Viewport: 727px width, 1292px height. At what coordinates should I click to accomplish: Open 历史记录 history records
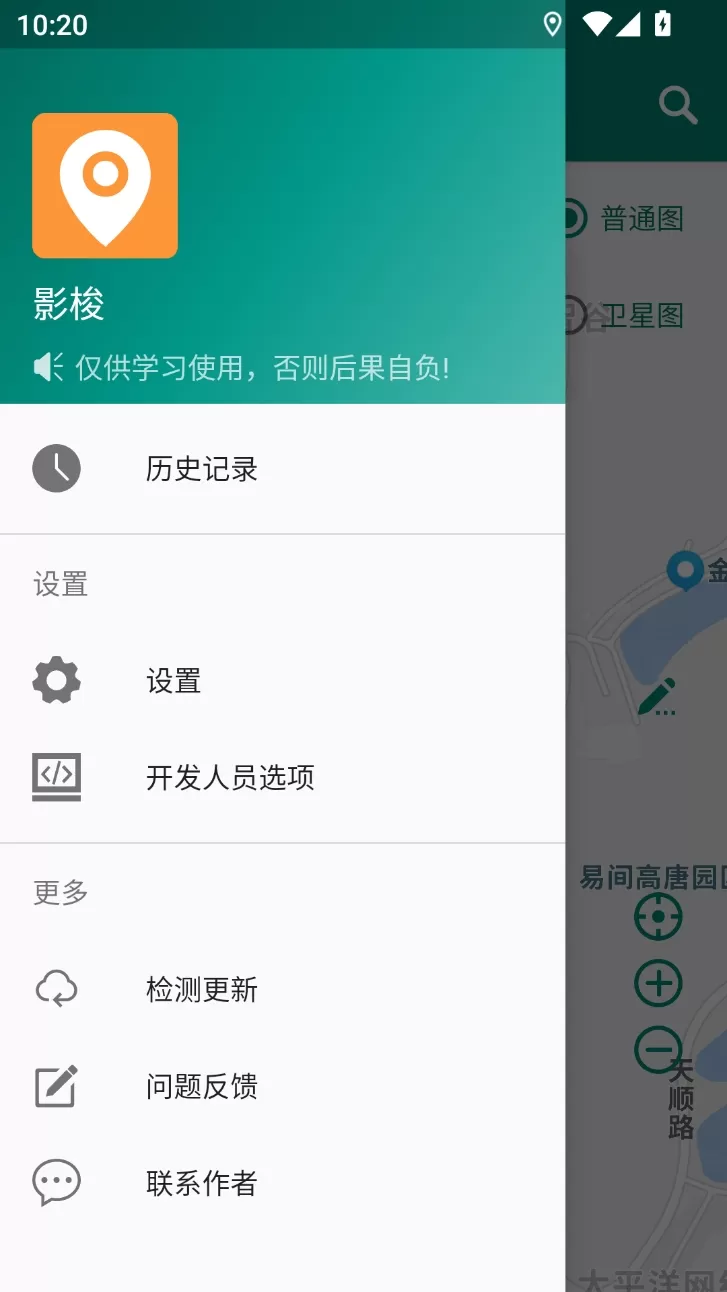tap(282, 469)
